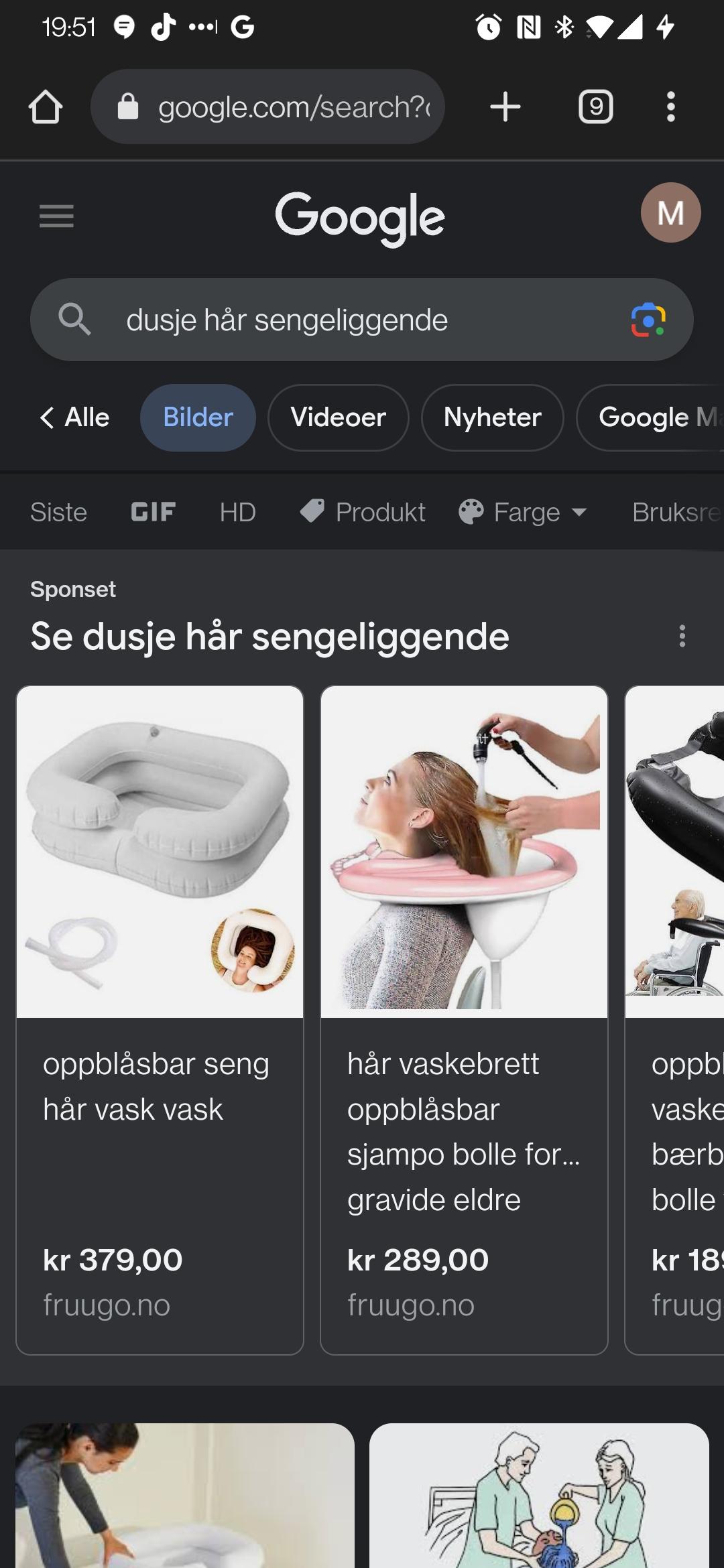Open the kr 379,00 oppblåsbar seng product

pos(160,1020)
